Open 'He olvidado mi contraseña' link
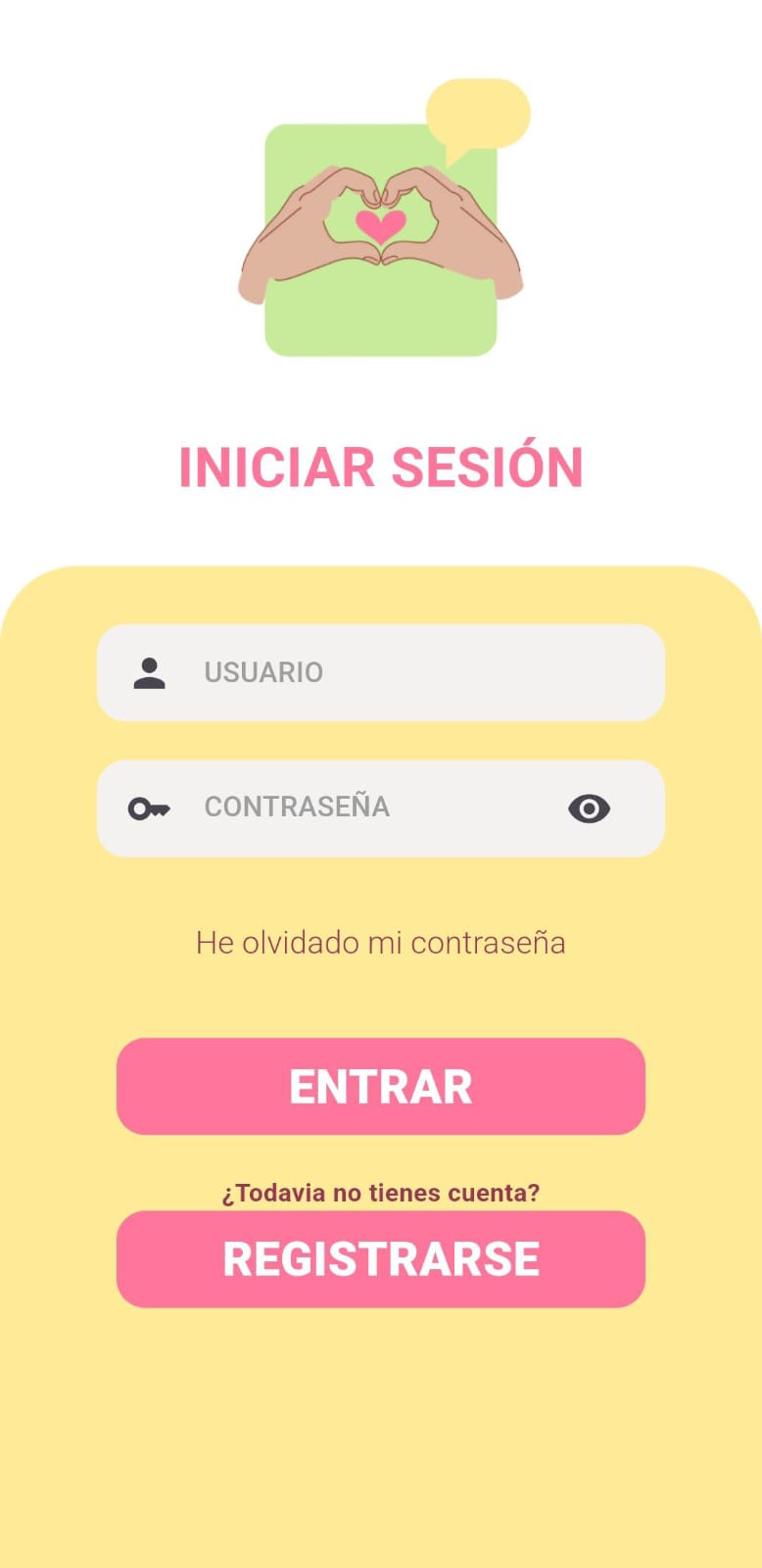This screenshot has width=762, height=1568. (381, 943)
